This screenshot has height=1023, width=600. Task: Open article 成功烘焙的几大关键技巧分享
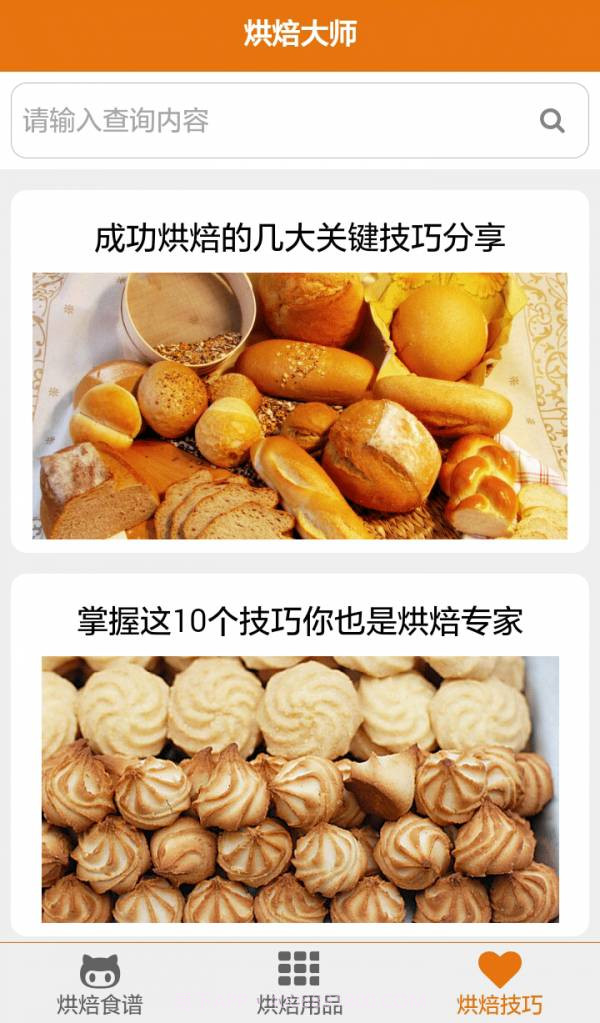coord(300,238)
